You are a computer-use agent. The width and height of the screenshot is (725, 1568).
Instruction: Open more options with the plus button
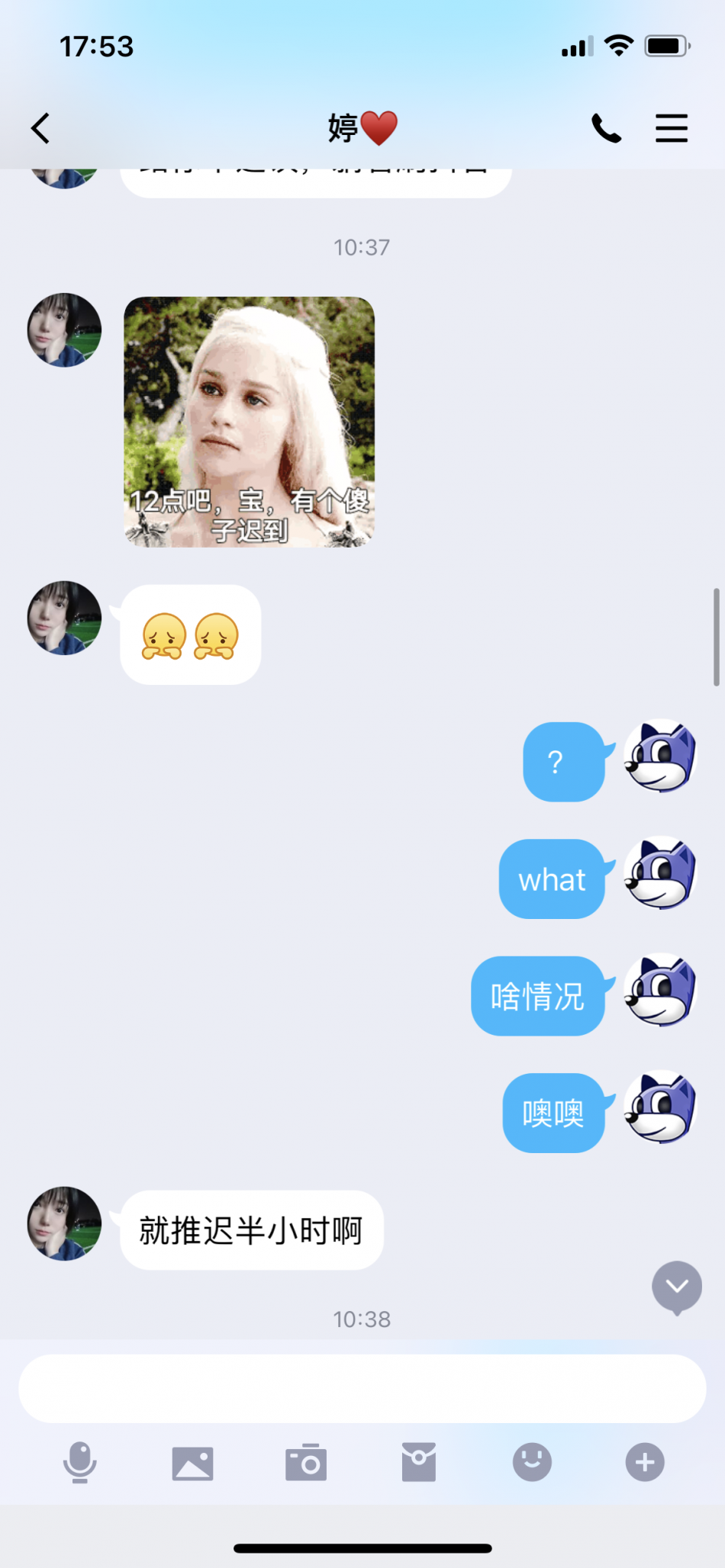[x=645, y=1462]
